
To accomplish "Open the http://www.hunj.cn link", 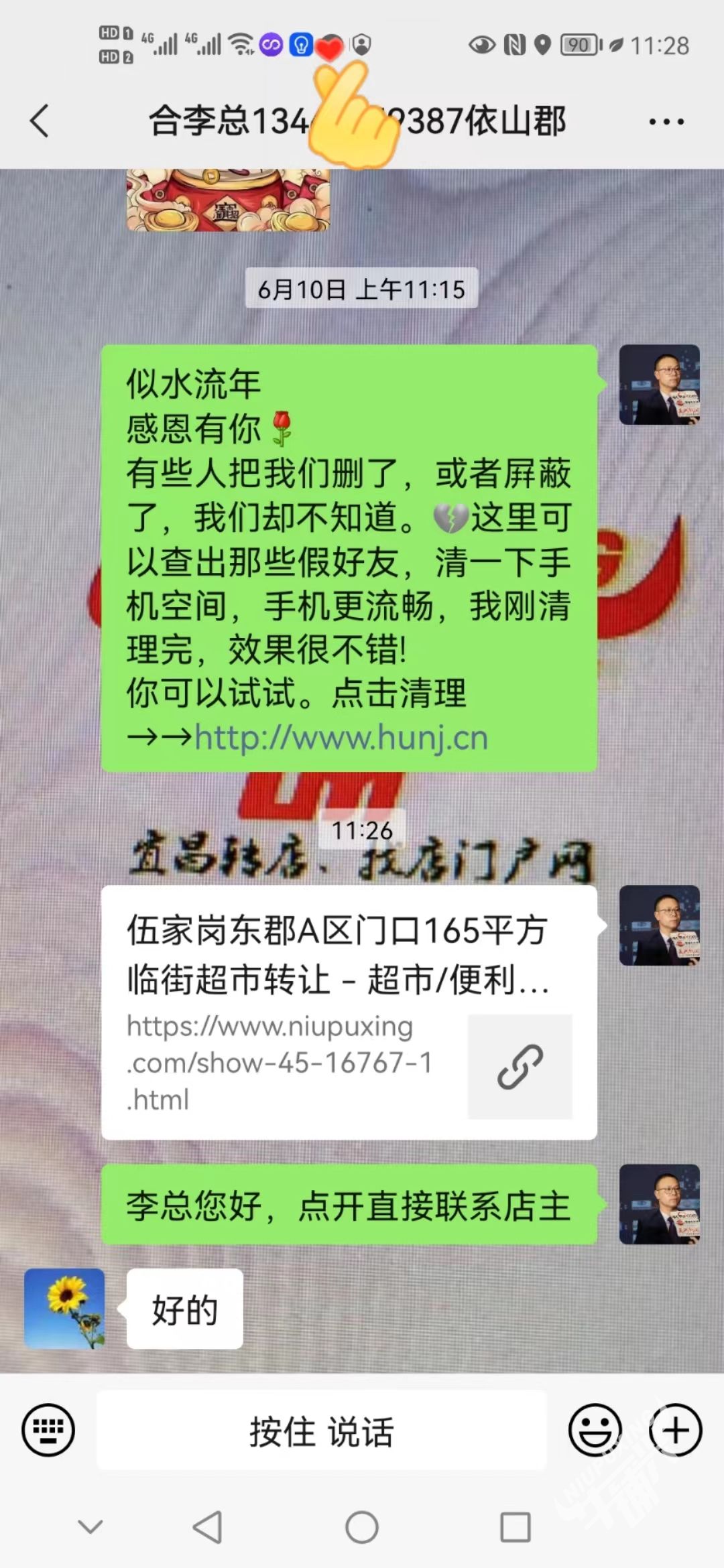I will coord(341,738).
